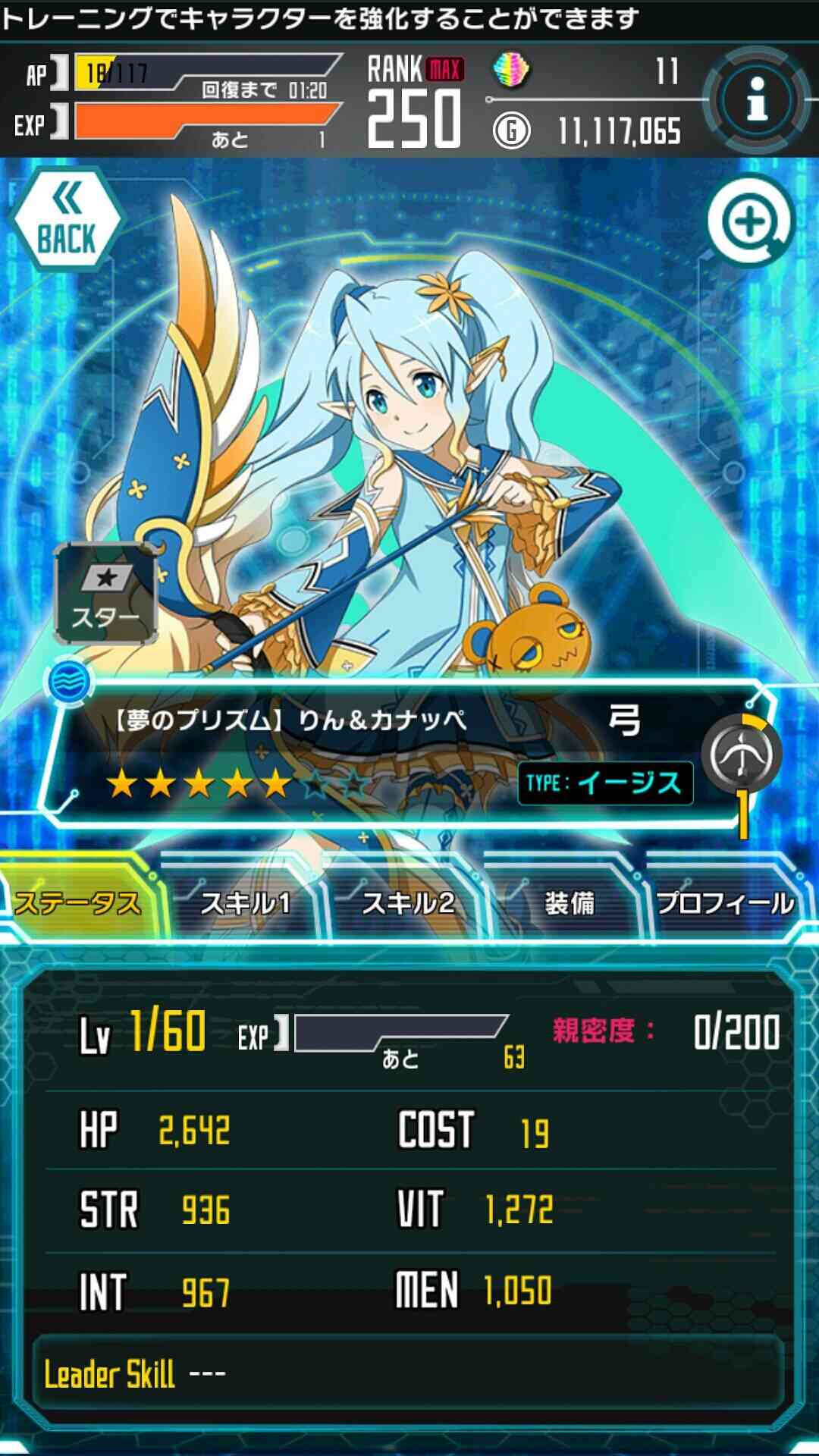Open the info icon
This screenshot has height=1456, width=819.
point(756,99)
